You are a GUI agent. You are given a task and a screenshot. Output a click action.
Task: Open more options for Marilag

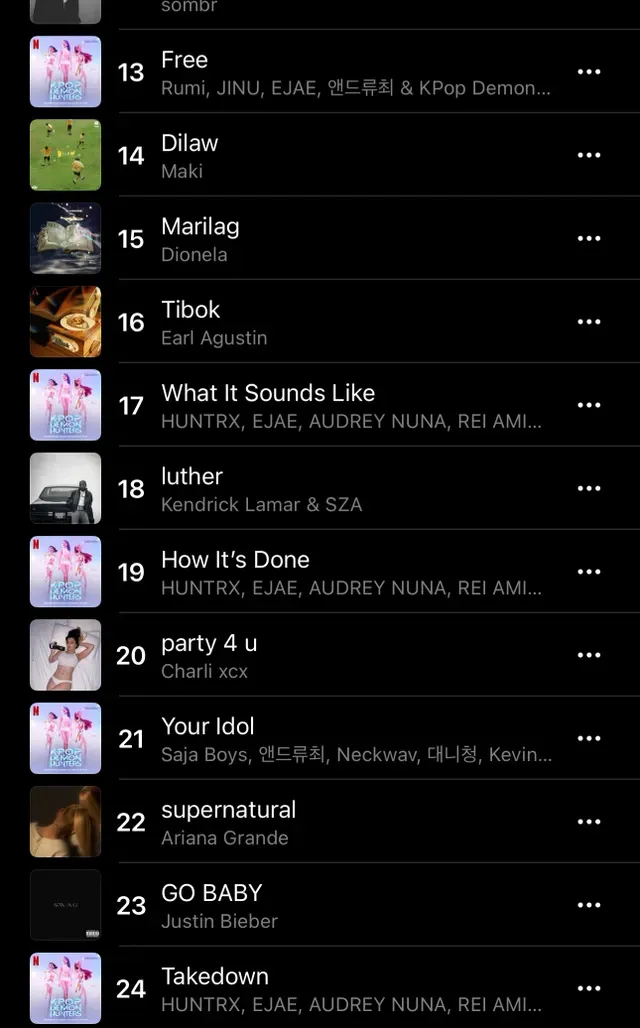pos(589,239)
